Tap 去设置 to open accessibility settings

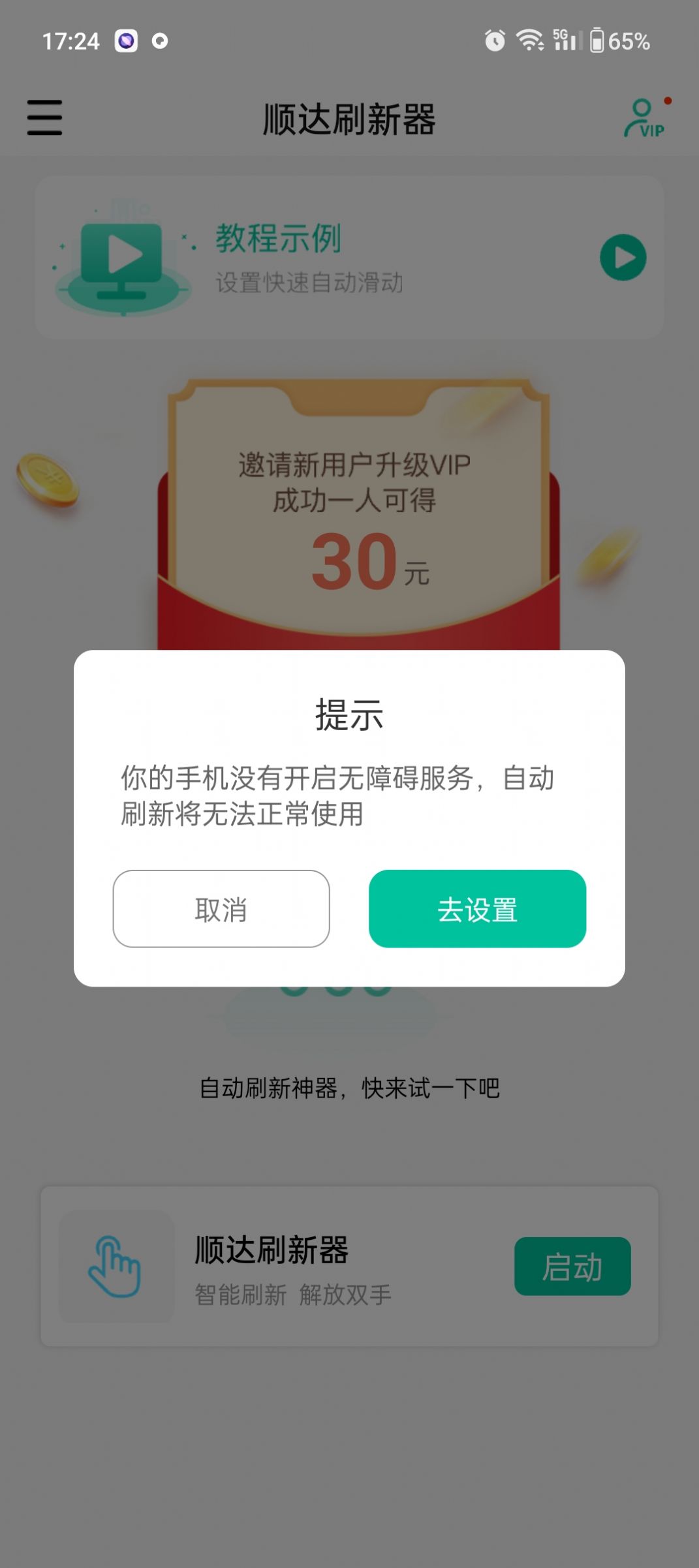coord(477,909)
